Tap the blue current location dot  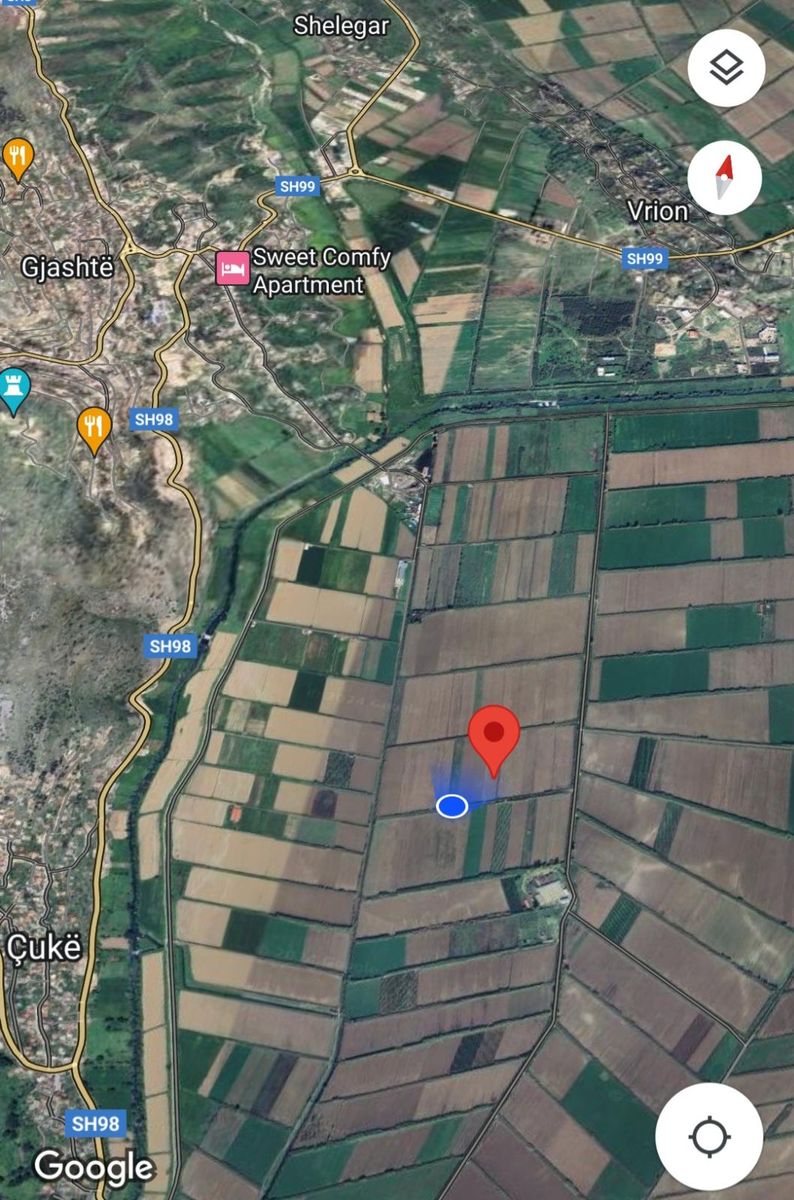point(452,805)
